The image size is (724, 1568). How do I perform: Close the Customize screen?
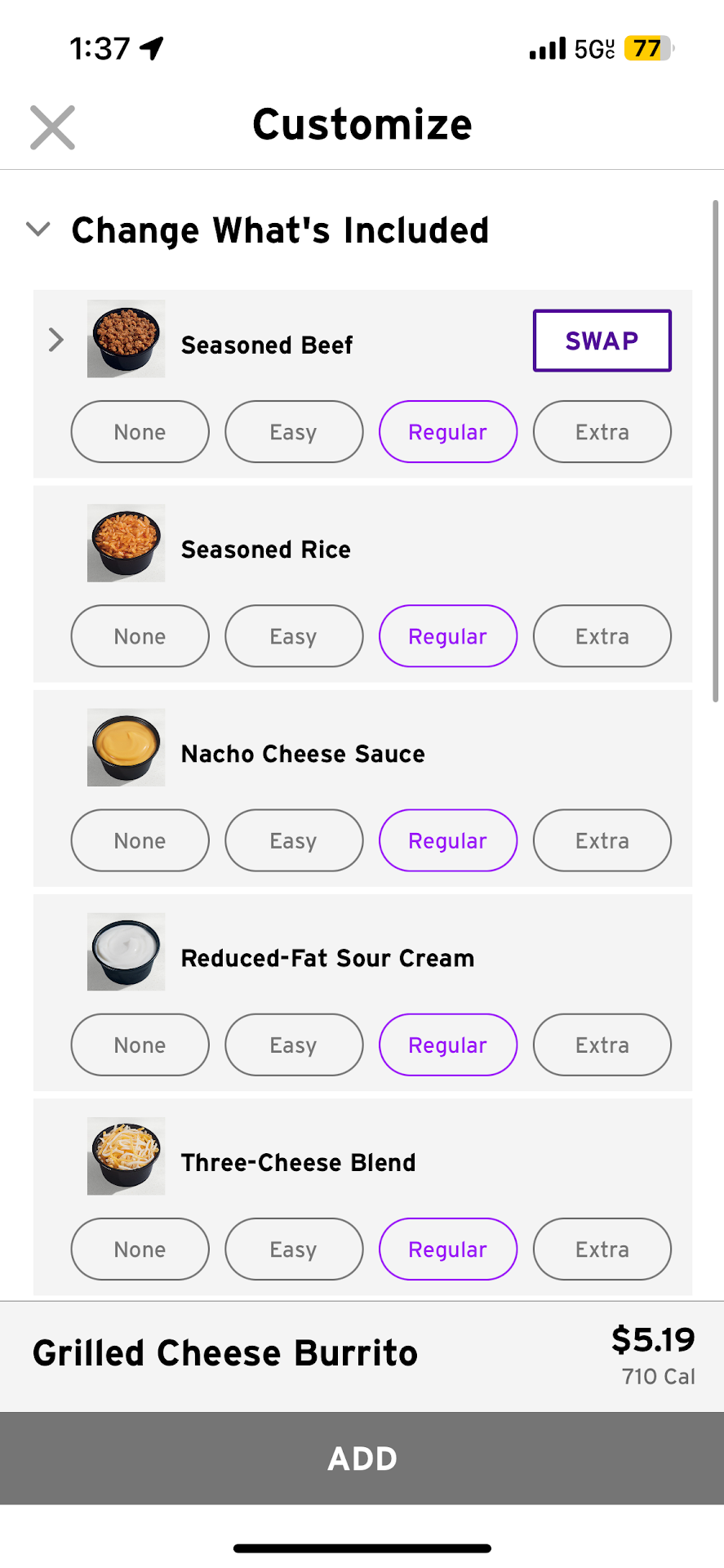click(x=52, y=127)
